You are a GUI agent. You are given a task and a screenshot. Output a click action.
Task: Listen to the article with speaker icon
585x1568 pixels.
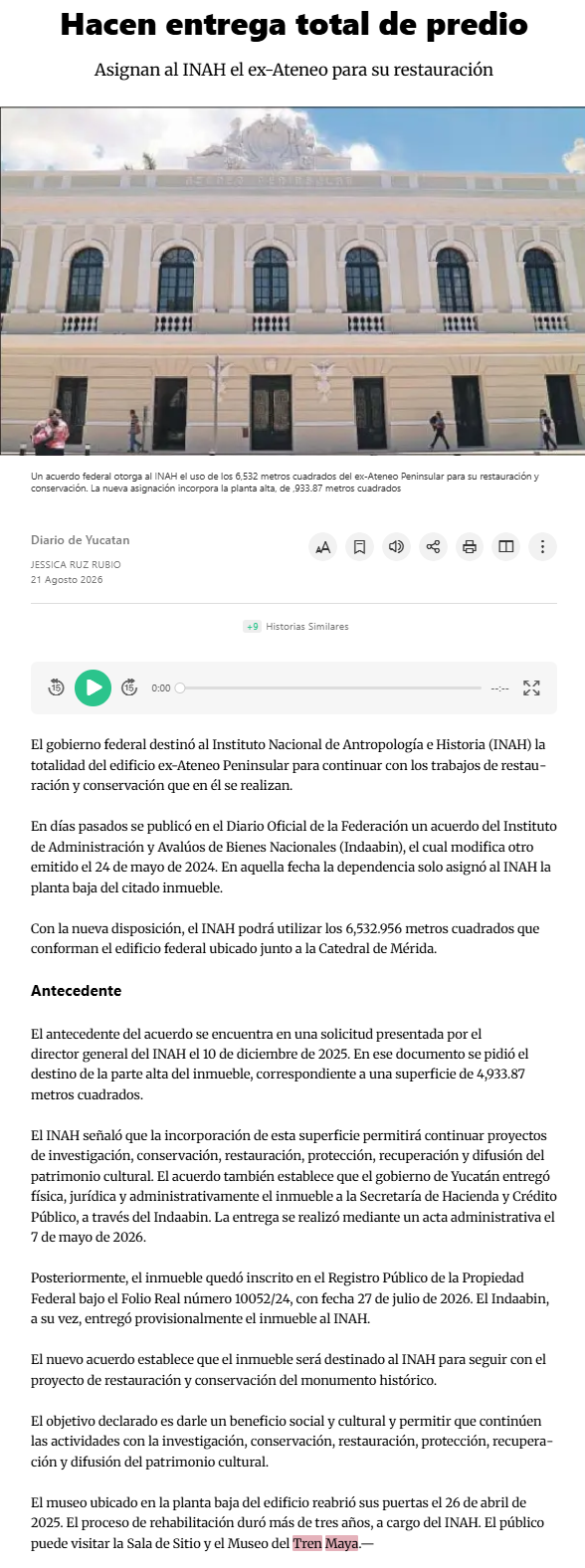[x=396, y=546]
